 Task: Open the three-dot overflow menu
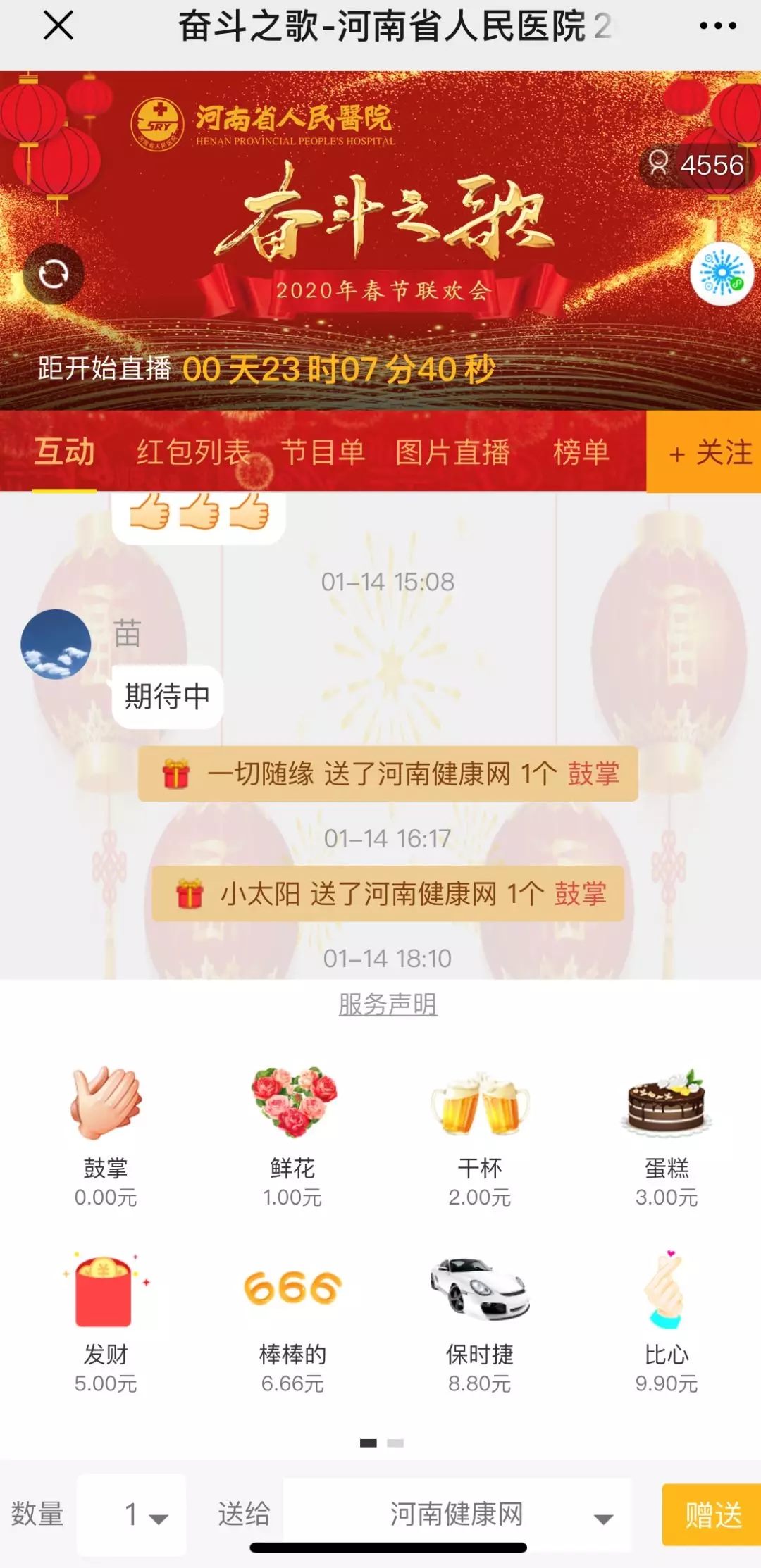pos(717,27)
